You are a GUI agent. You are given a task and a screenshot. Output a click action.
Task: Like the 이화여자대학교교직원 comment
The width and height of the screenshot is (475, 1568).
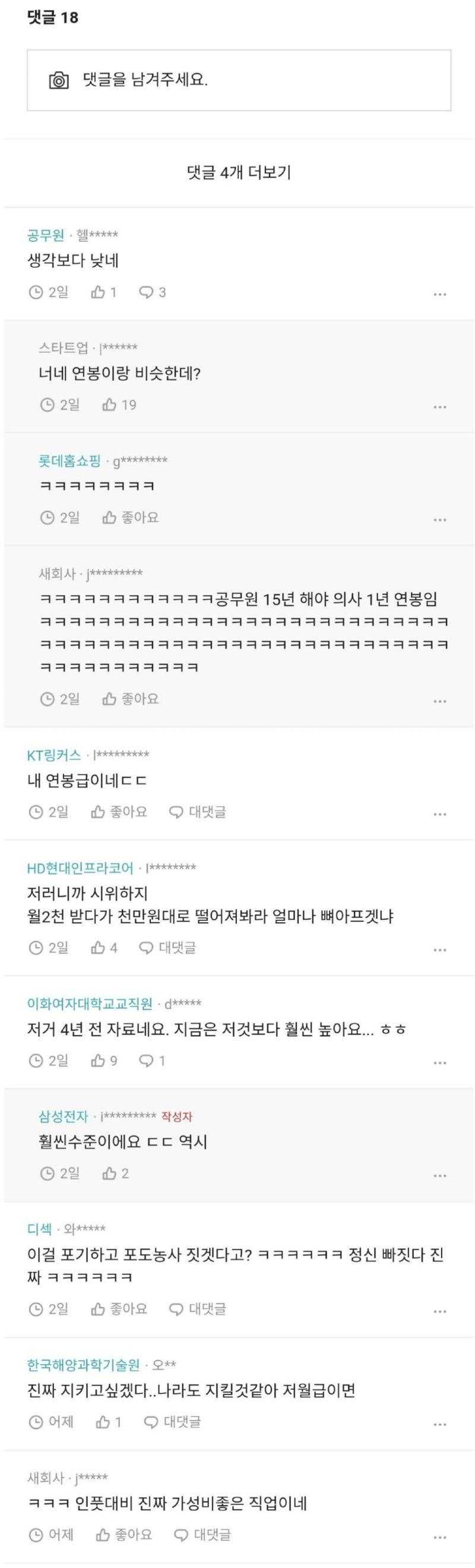[x=103, y=1061]
